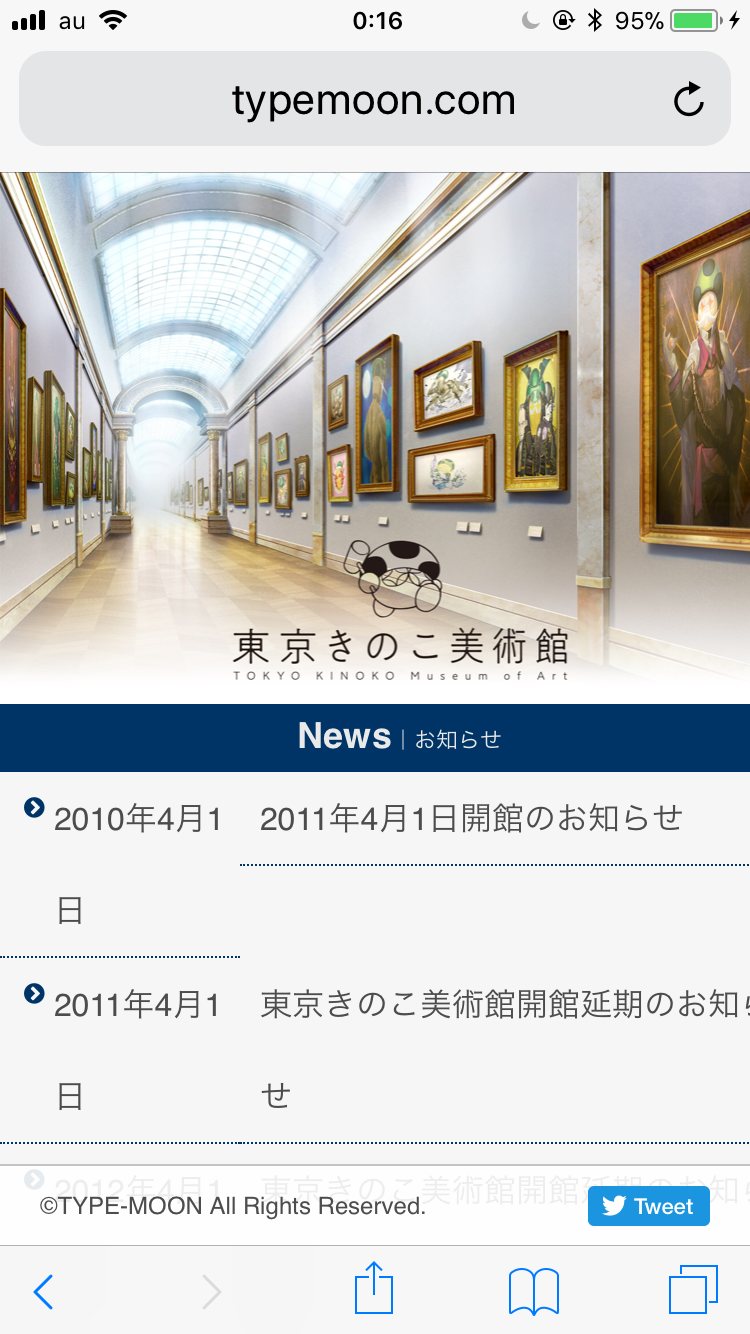Screen dimensions: 750x1334
Task: Reload the current page
Action: pos(688,100)
